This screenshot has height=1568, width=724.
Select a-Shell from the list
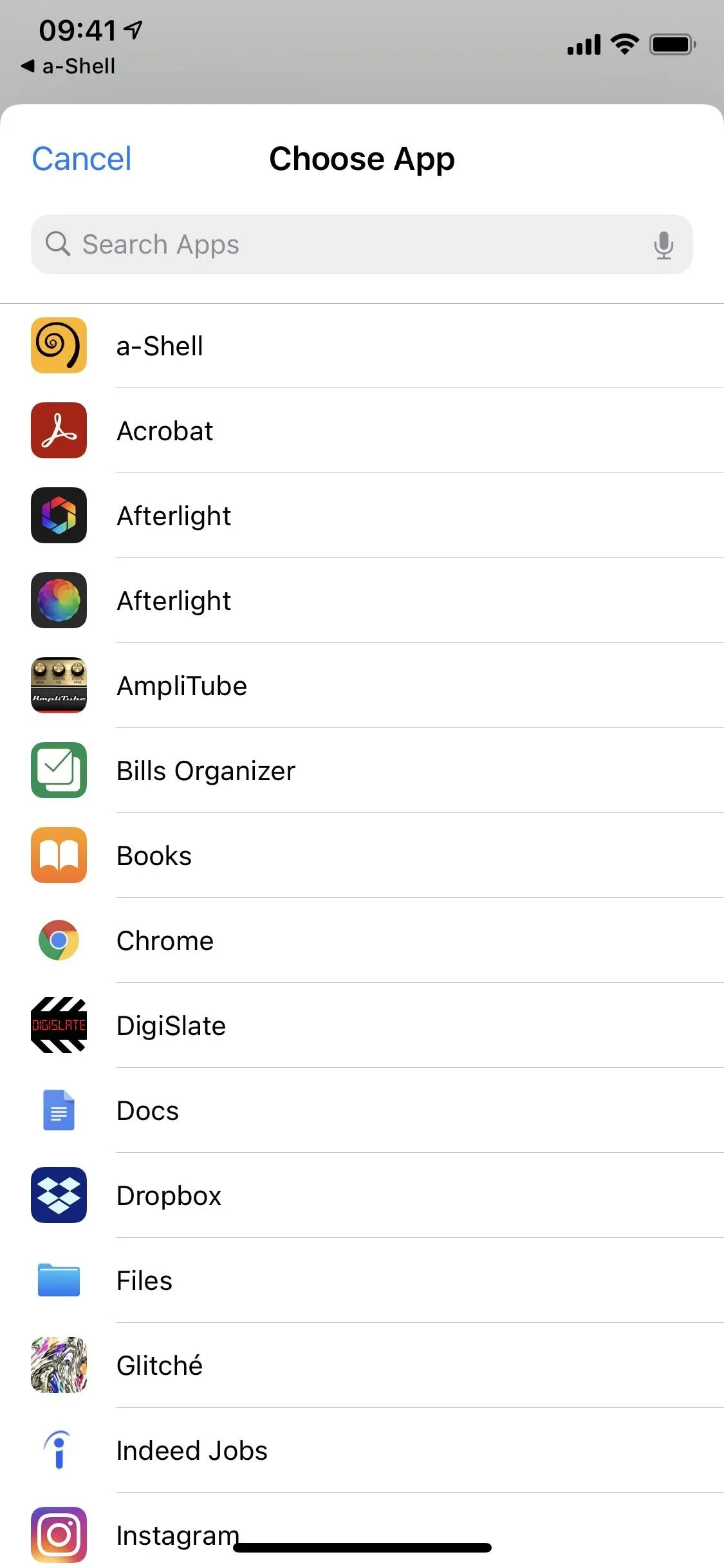point(362,346)
